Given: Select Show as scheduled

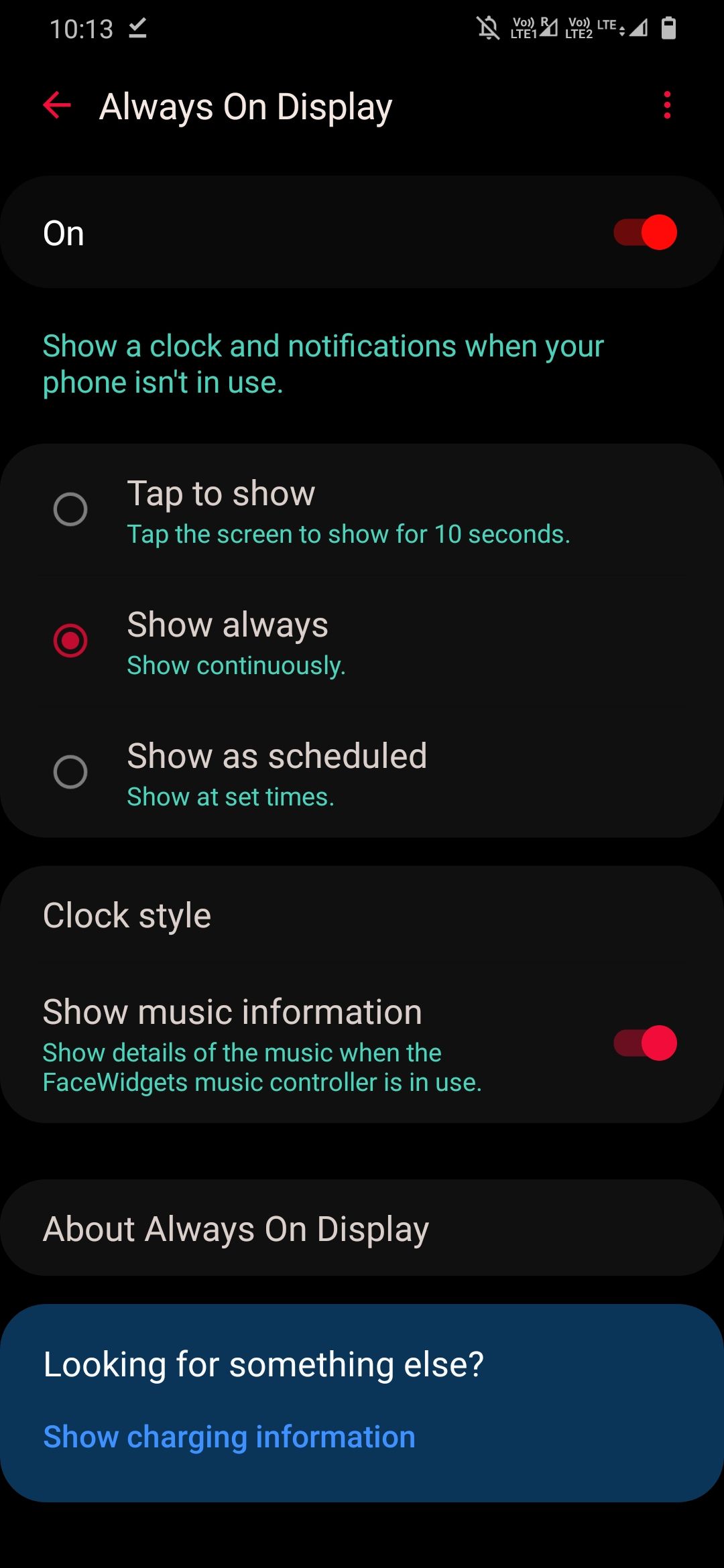Looking at the screenshot, I should [70, 772].
